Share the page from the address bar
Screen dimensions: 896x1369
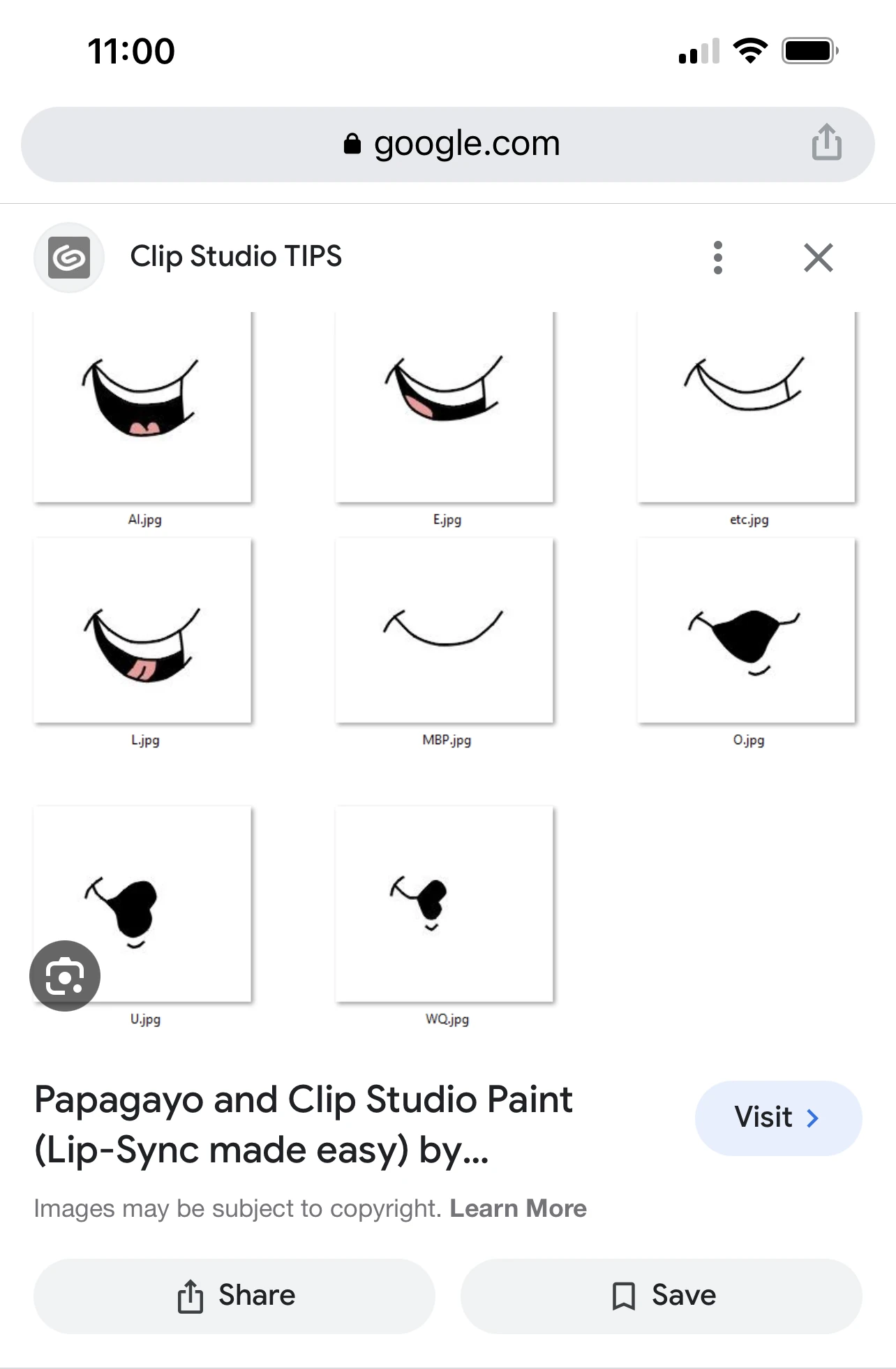(826, 143)
